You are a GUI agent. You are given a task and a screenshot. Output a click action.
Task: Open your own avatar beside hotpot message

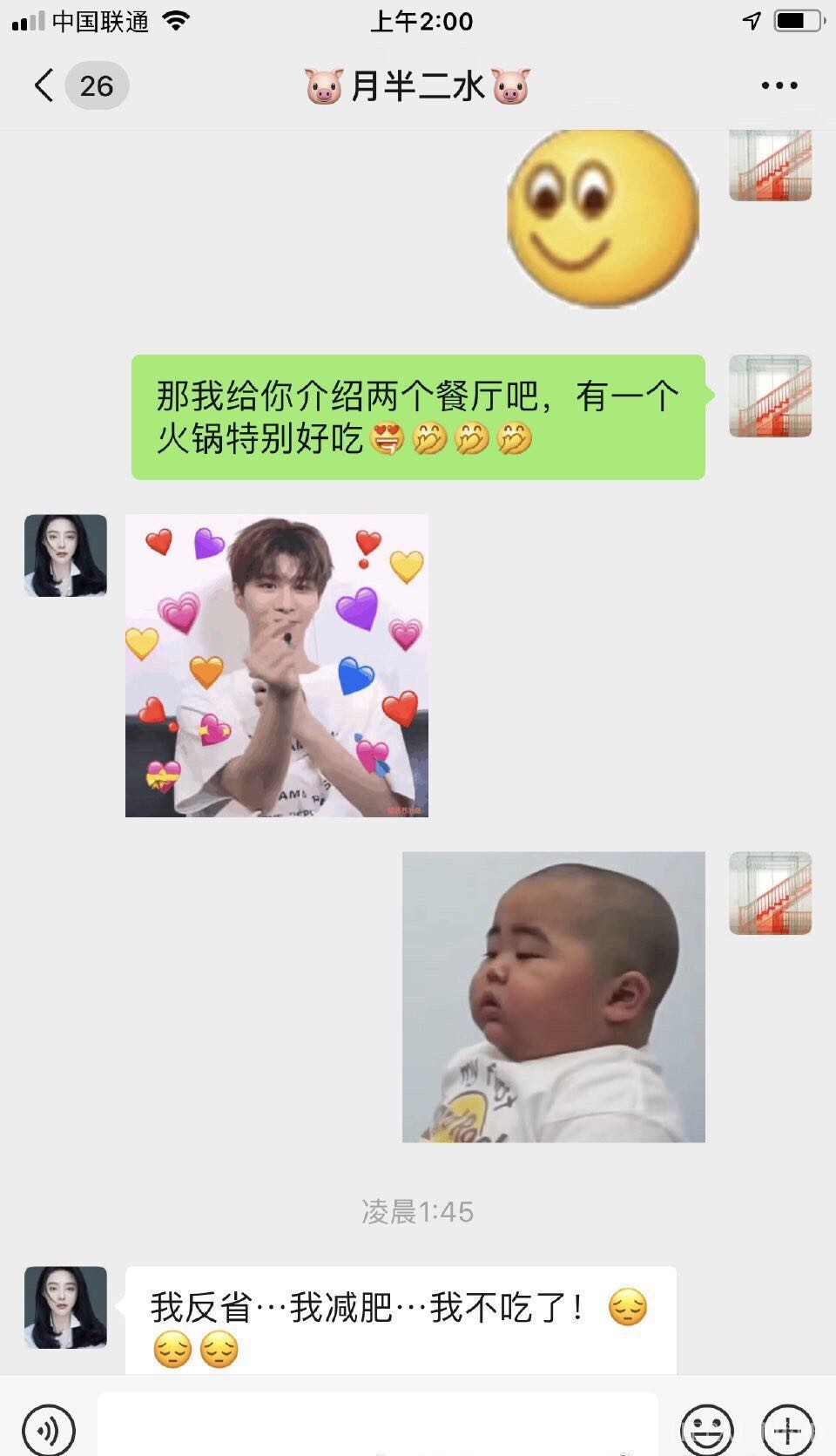pos(771,396)
